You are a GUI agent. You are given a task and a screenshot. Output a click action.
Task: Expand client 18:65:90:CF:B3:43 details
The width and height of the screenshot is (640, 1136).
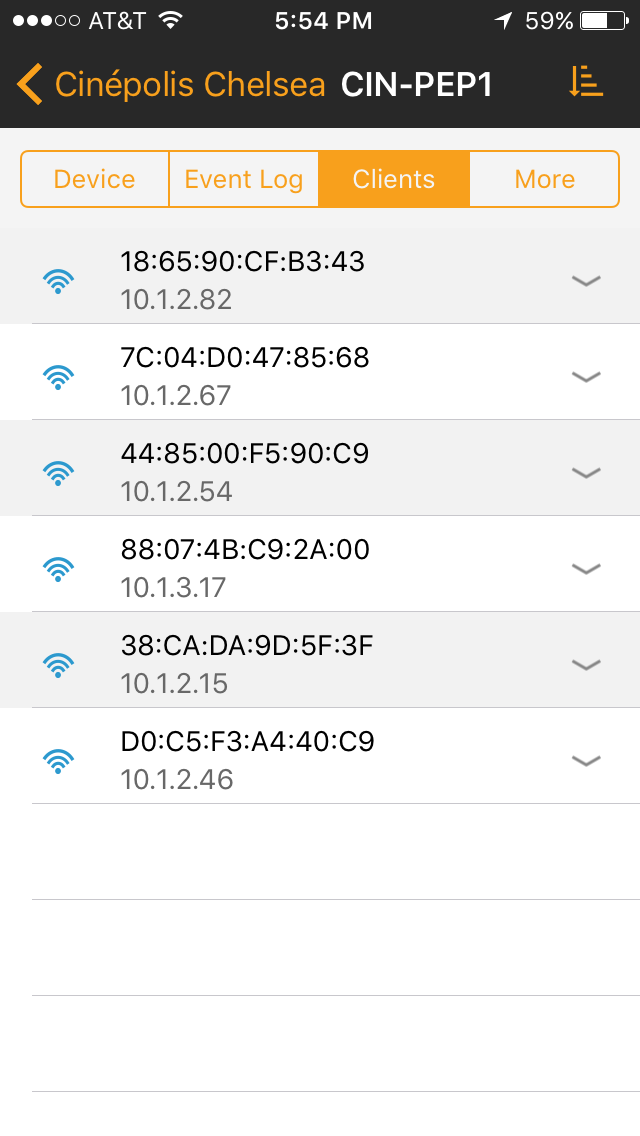(x=586, y=281)
